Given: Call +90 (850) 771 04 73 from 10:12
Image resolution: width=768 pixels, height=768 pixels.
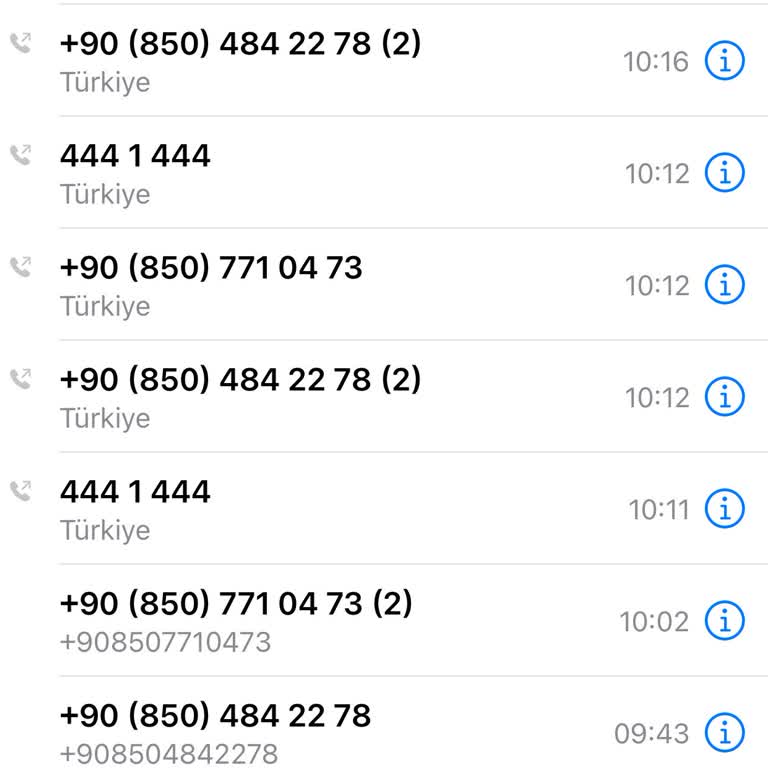Looking at the screenshot, I should pyautogui.click(x=211, y=269).
